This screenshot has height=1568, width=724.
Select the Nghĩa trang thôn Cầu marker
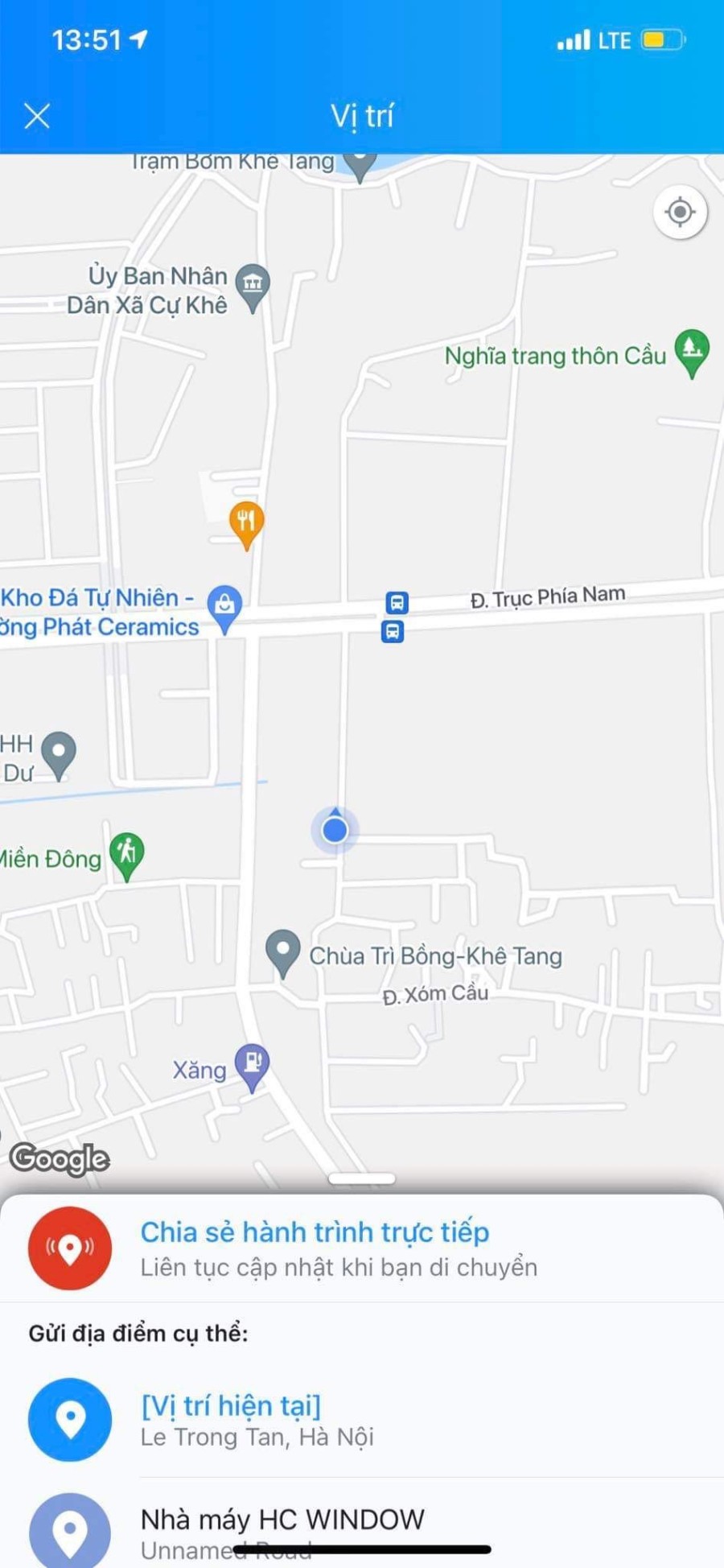(x=691, y=351)
